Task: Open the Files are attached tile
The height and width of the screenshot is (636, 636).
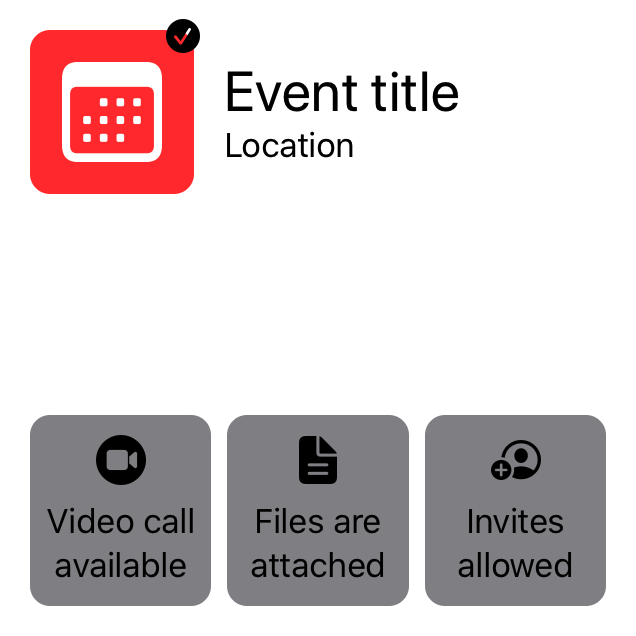Action: (318, 510)
